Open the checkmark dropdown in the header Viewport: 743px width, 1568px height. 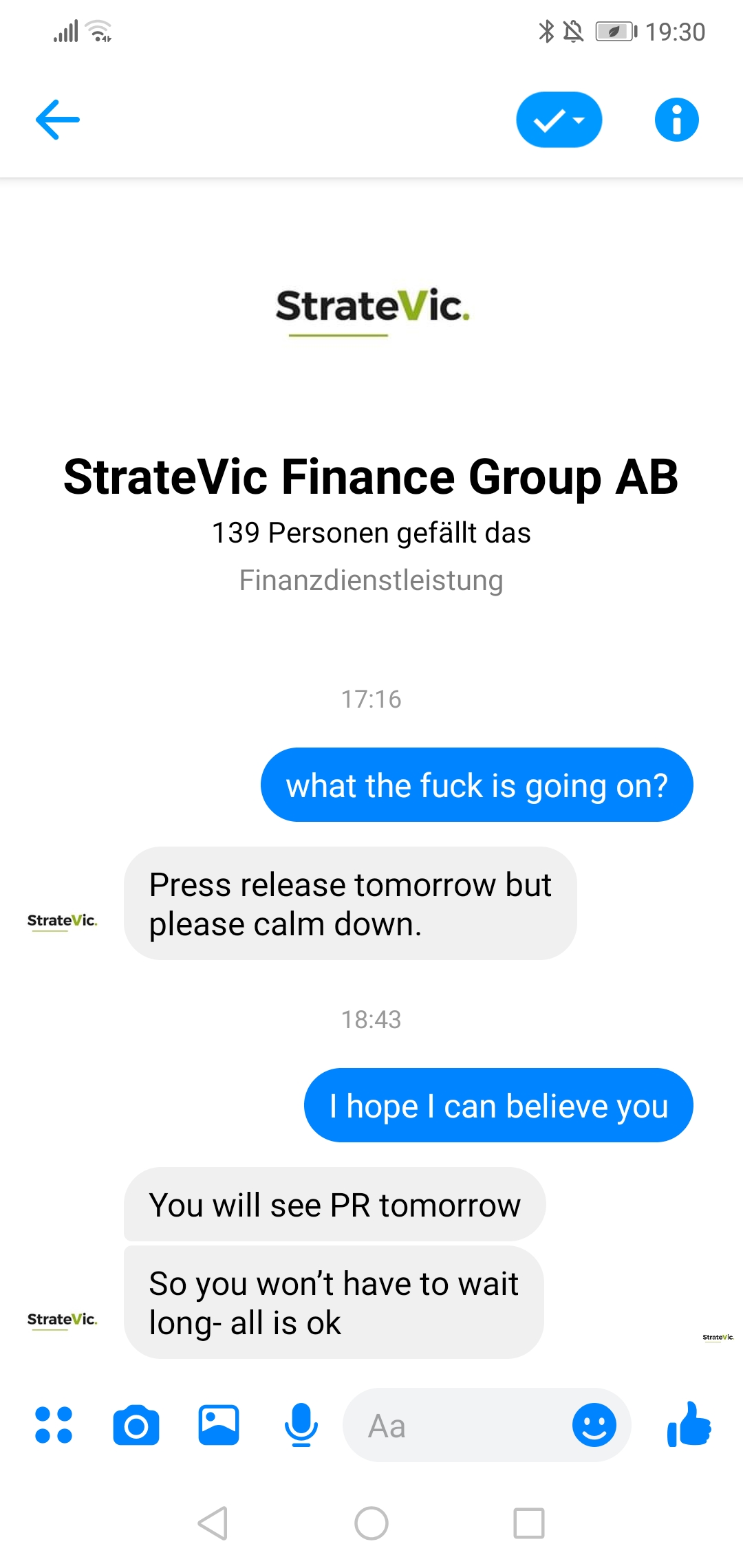tap(559, 120)
